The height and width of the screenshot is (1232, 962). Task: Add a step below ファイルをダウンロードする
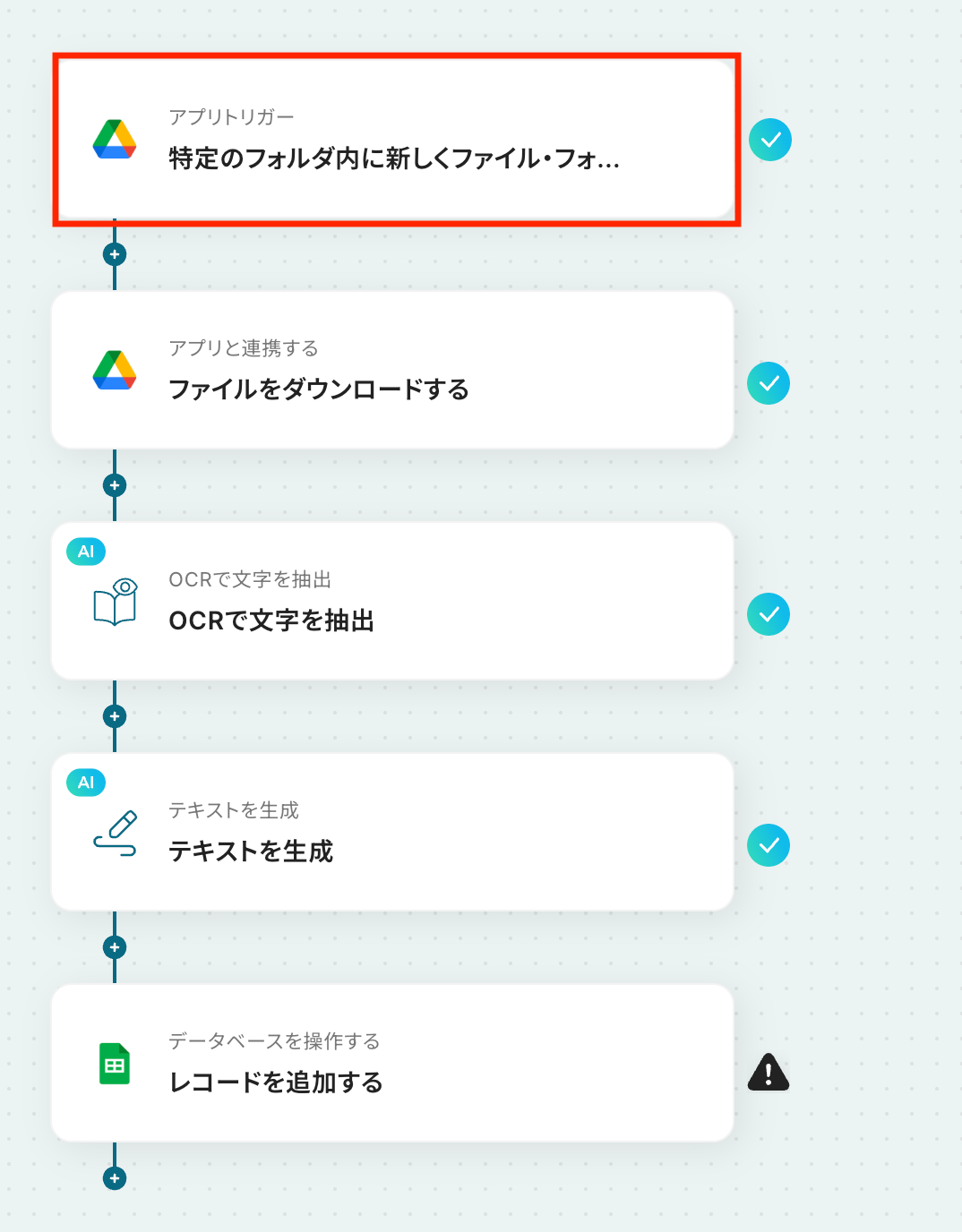click(115, 485)
